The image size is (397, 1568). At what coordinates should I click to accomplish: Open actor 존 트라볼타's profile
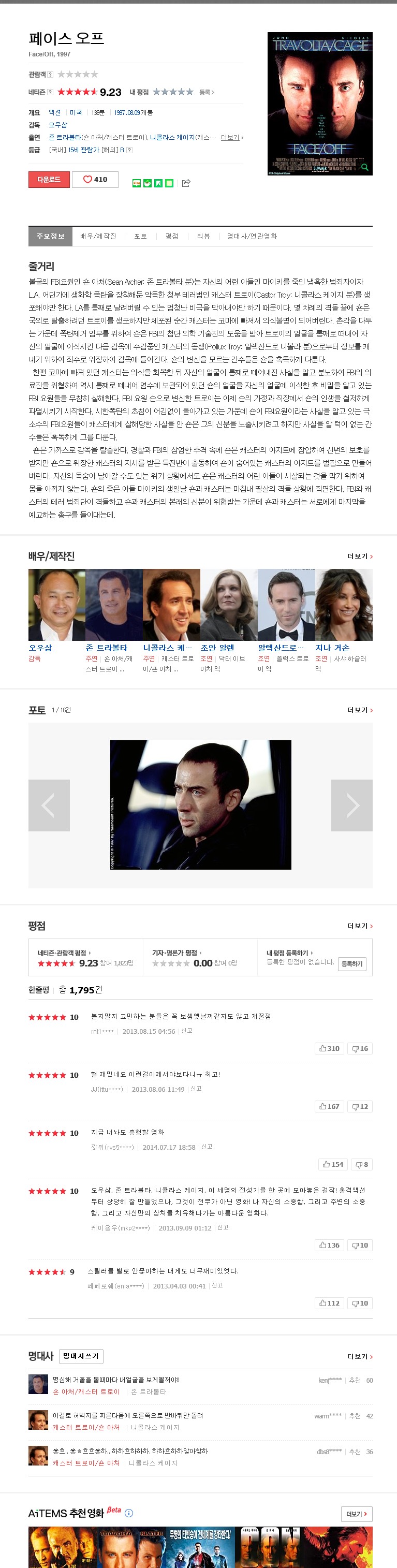(107, 648)
